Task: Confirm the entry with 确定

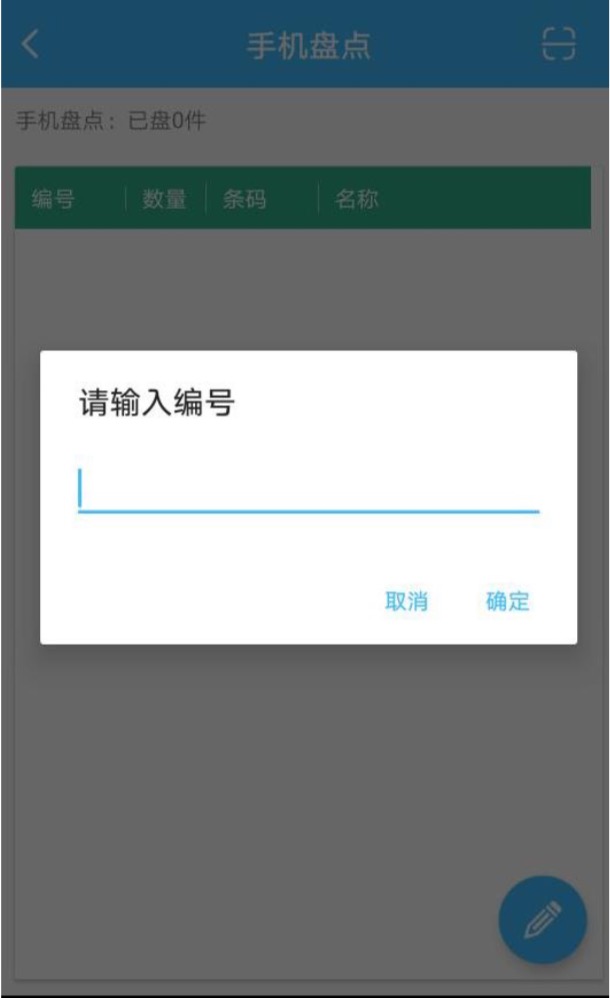Action: coord(507,601)
